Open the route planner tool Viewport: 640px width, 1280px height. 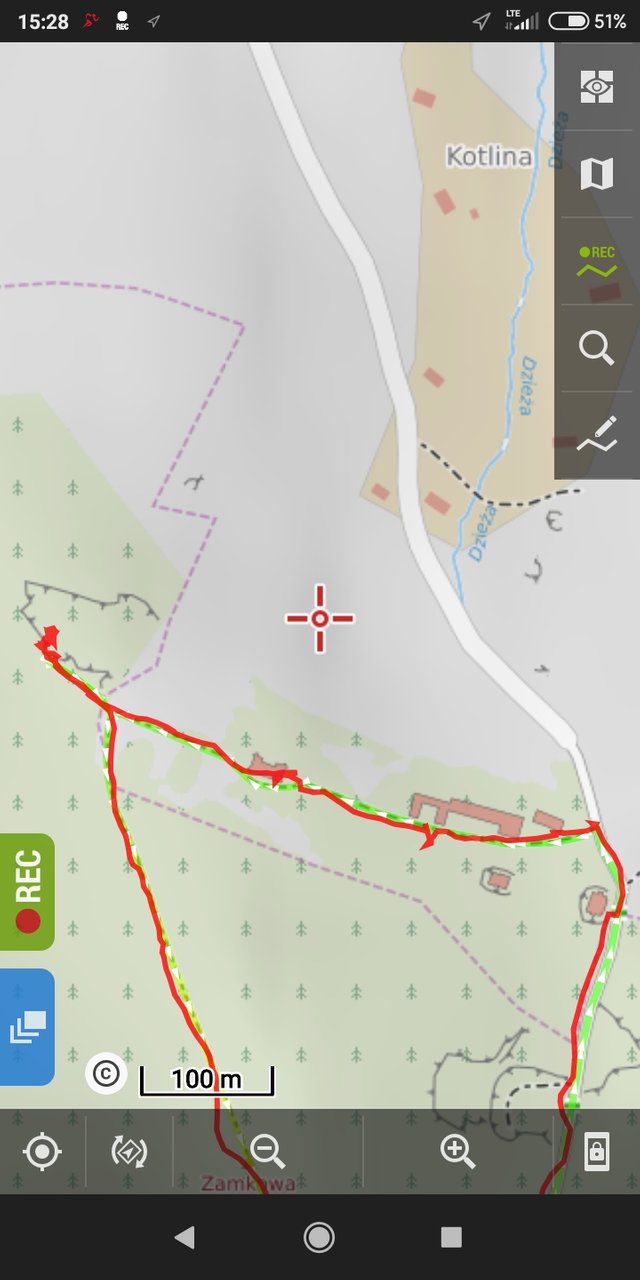click(597, 435)
